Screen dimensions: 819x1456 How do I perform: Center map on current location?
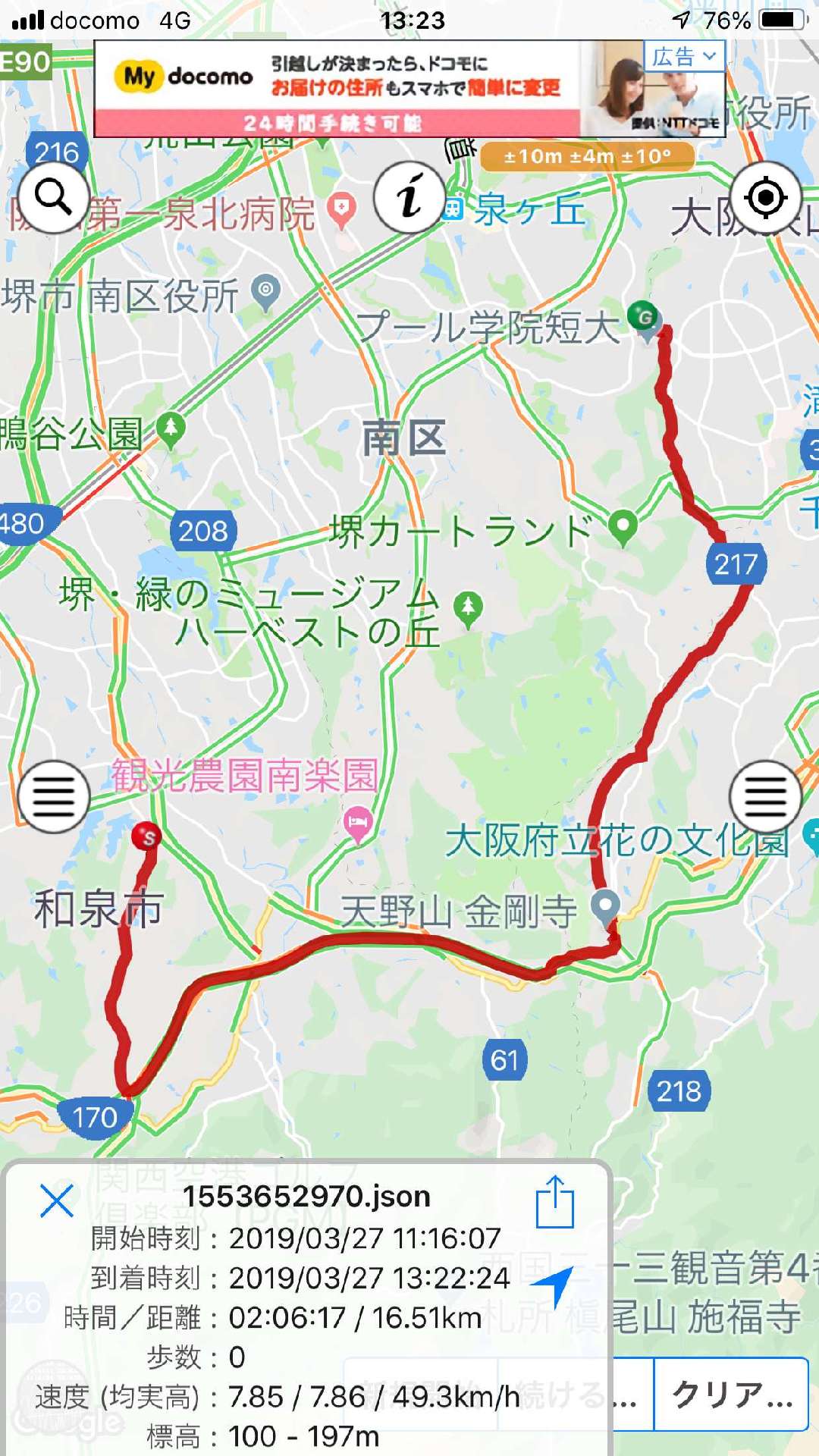point(766,197)
